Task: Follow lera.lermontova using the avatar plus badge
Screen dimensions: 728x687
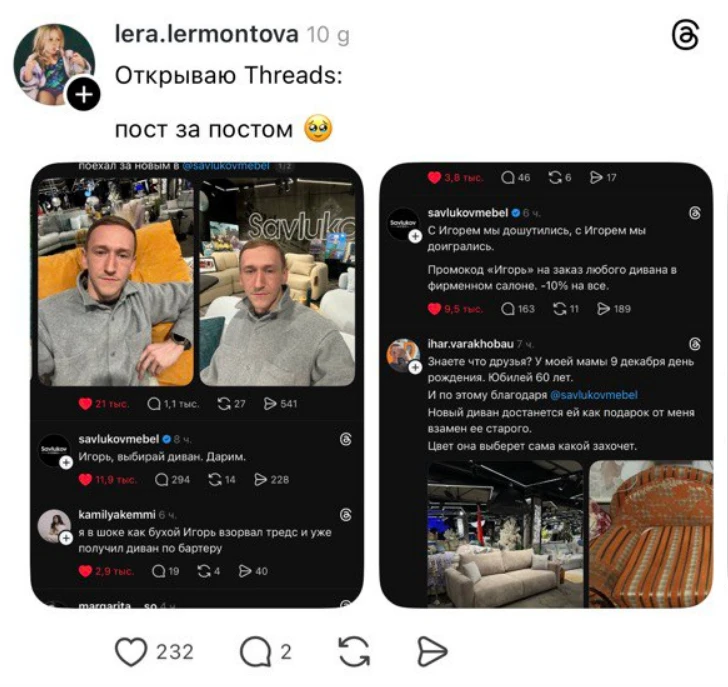Action: pyautogui.click(x=83, y=96)
